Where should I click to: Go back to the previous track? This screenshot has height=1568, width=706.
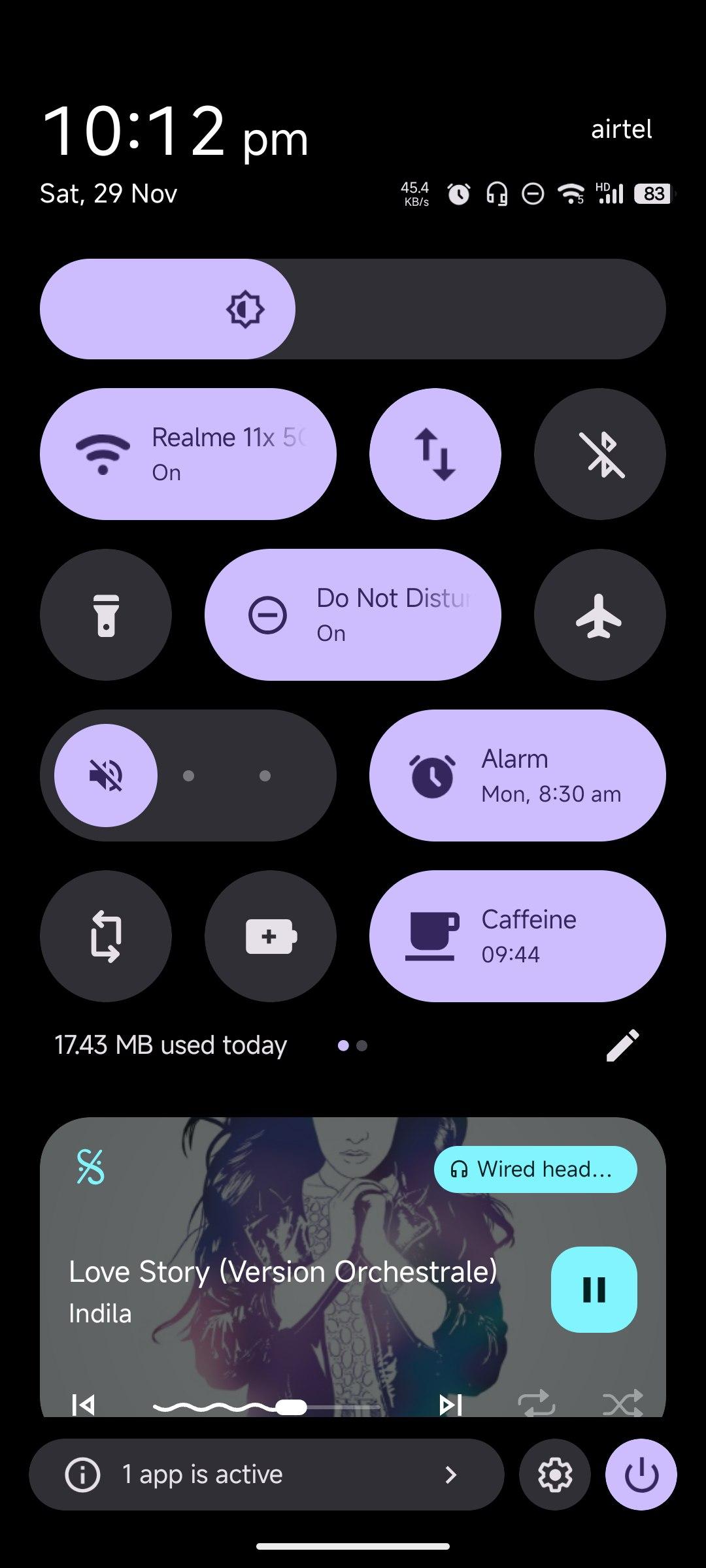(x=84, y=1403)
